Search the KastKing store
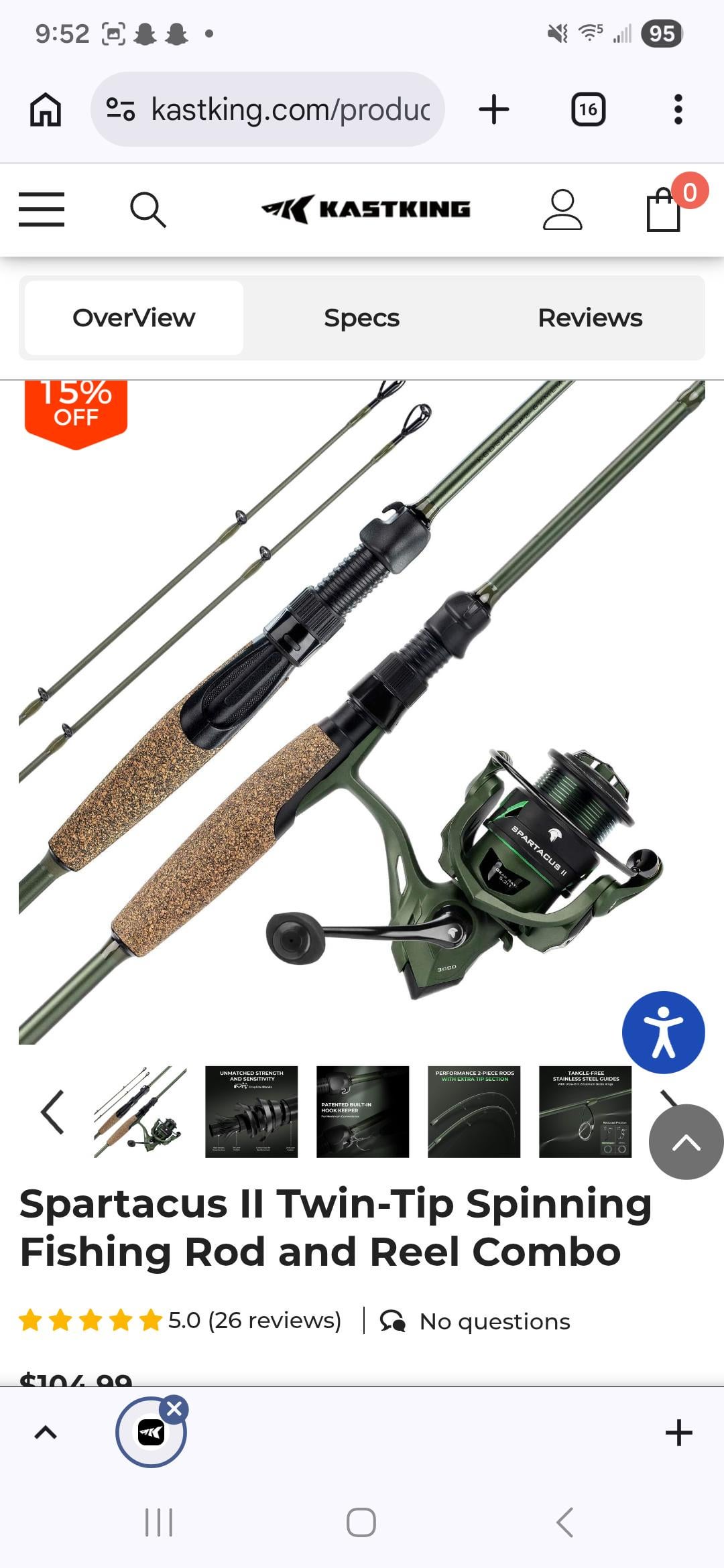 tap(147, 210)
